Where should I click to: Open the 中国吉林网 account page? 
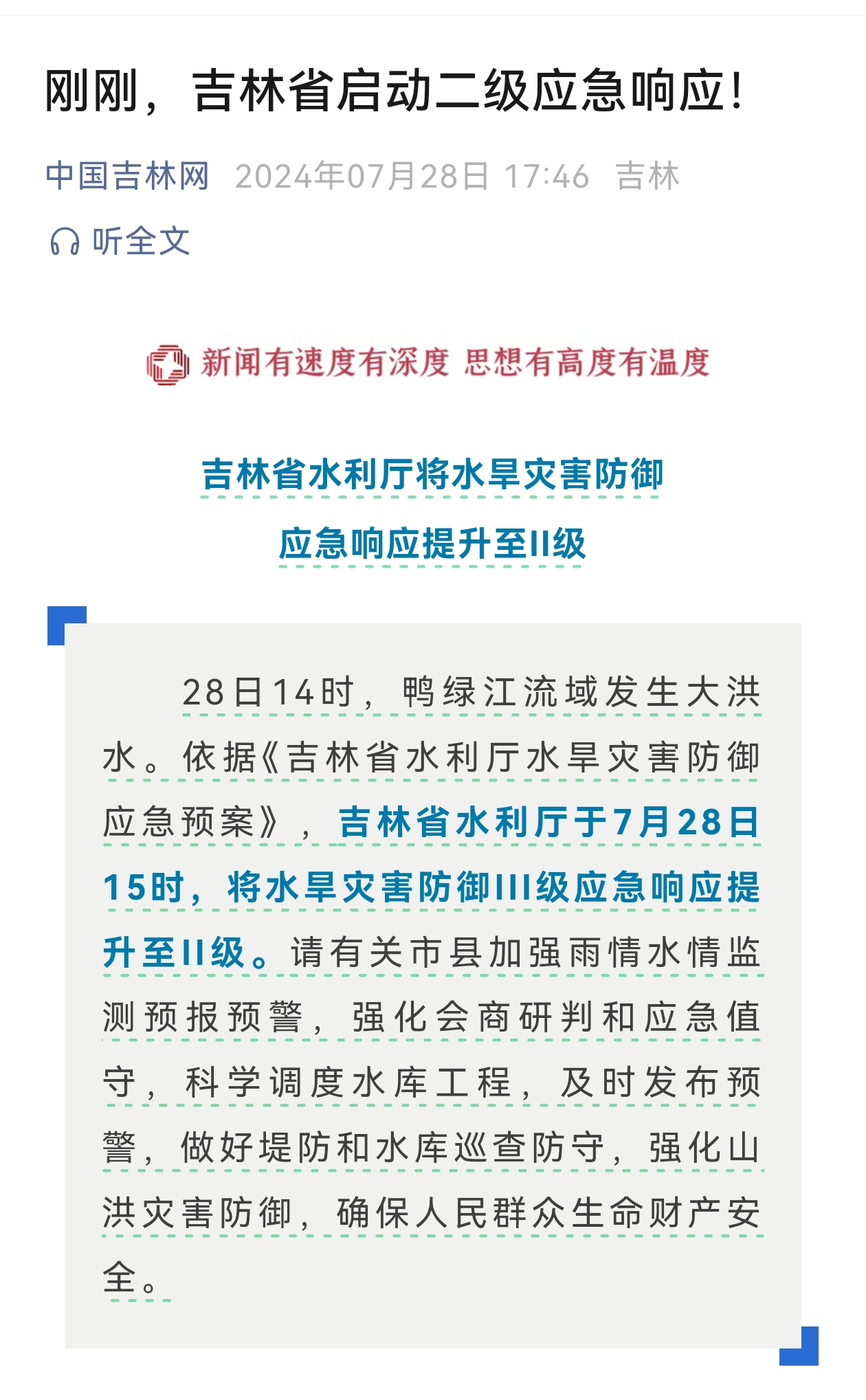(127, 177)
